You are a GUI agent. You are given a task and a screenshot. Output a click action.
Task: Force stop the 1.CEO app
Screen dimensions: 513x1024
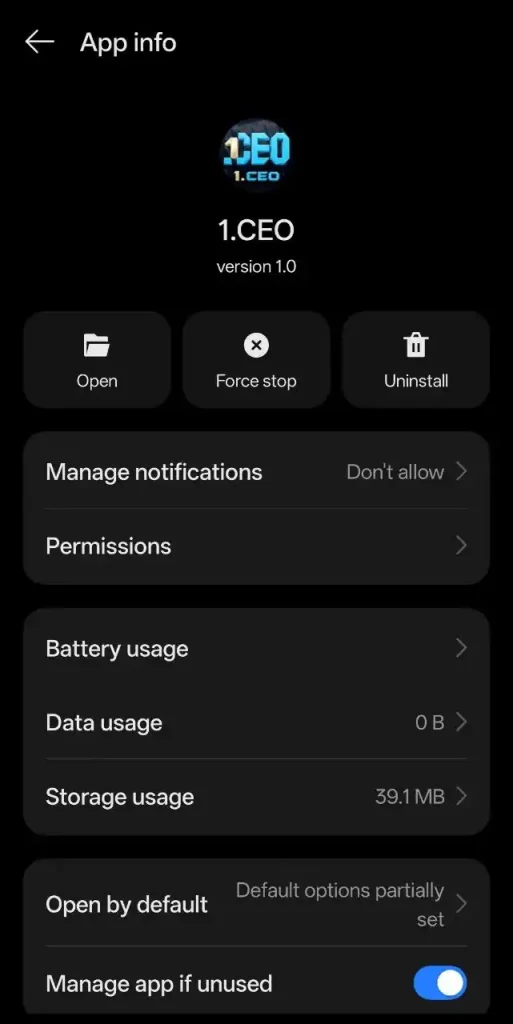coord(256,360)
